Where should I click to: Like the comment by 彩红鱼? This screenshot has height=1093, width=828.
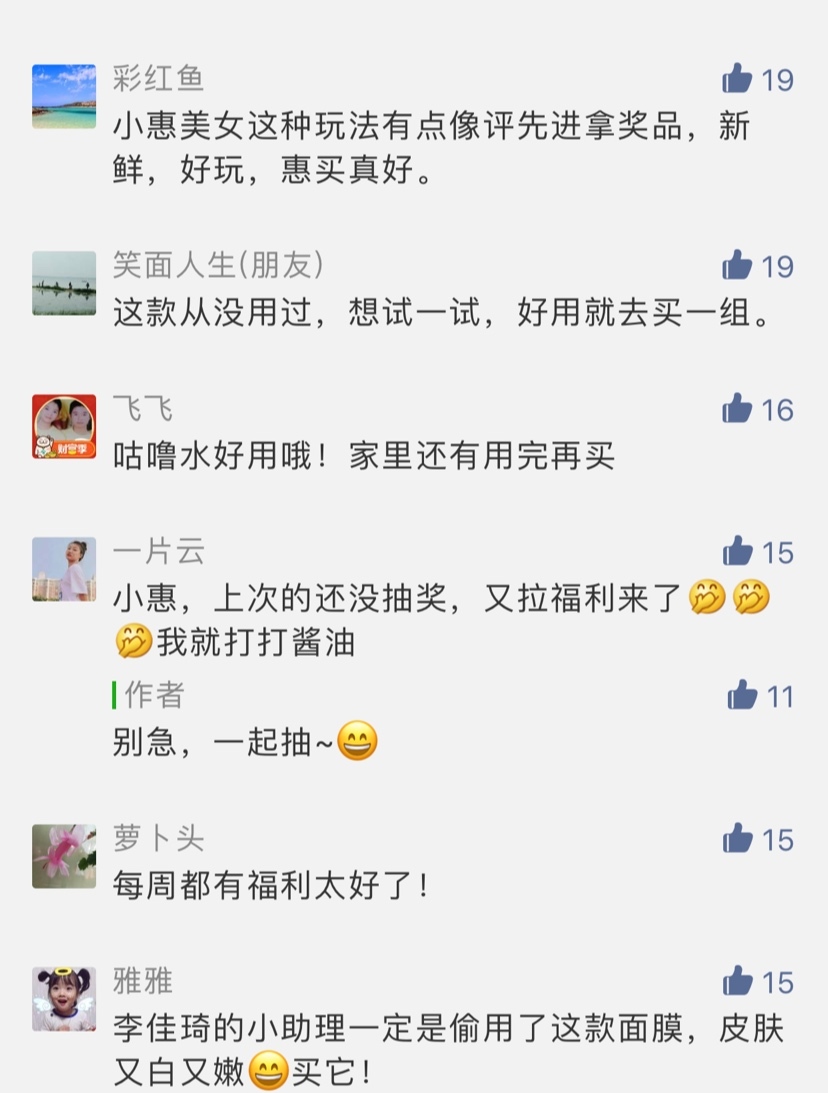(738, 79)
